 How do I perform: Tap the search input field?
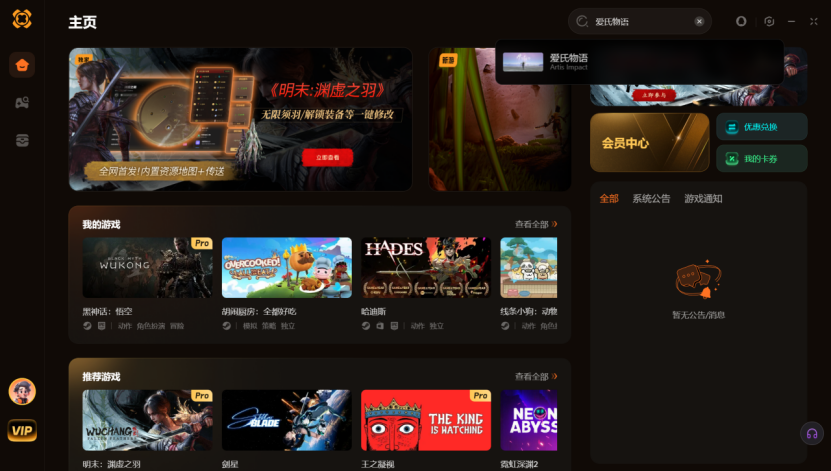point(640,21)
